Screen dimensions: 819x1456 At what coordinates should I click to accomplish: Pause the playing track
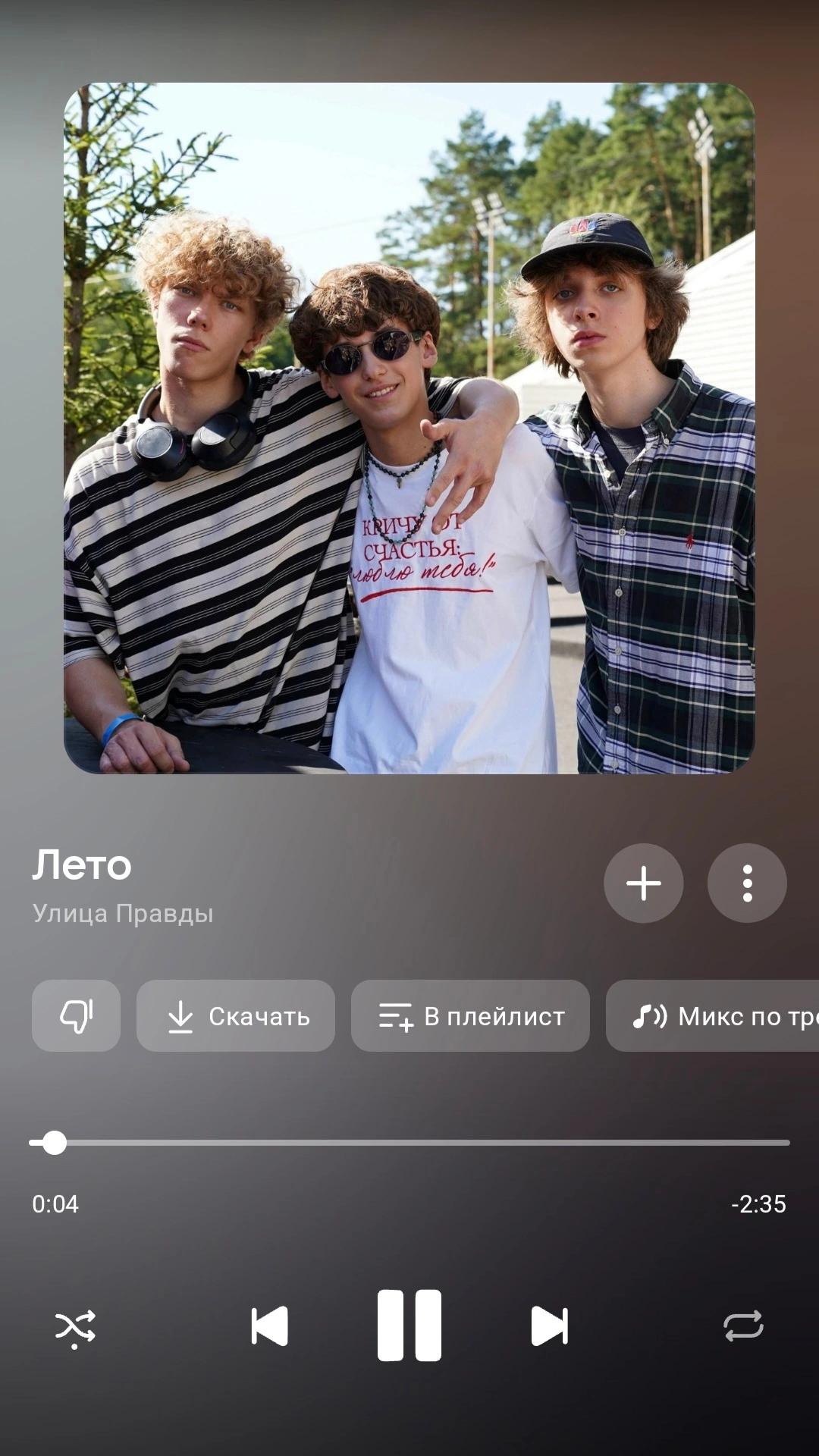(409, 1326)
